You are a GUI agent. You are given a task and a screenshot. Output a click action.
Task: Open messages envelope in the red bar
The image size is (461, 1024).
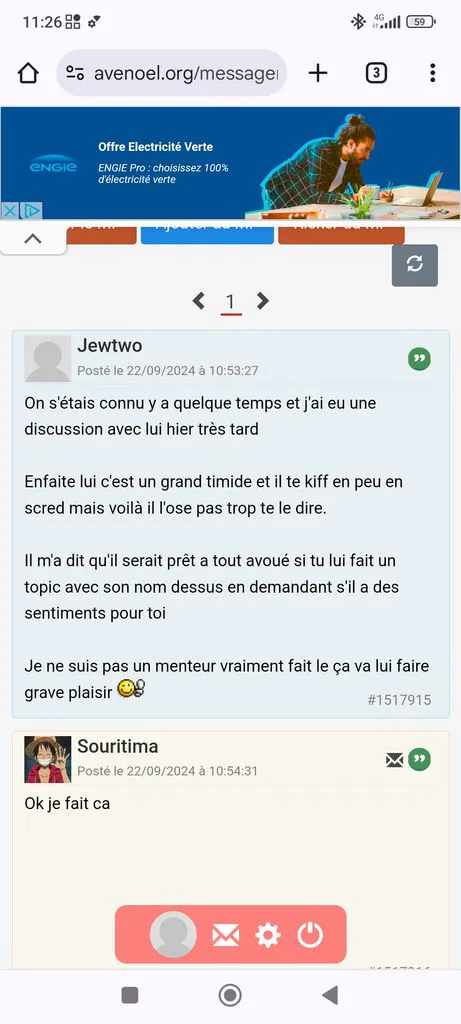225,935
